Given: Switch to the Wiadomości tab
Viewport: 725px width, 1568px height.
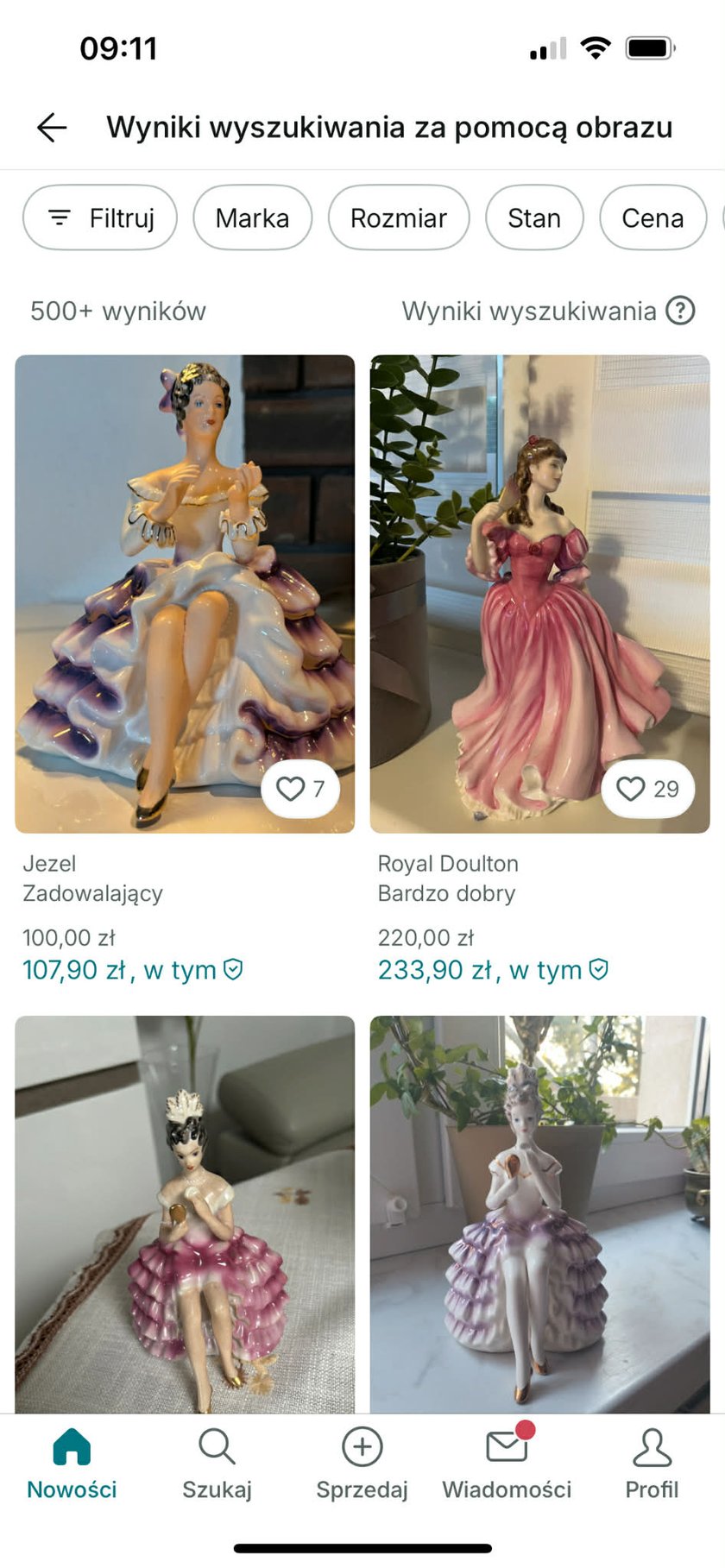Looking at the screenshot, I should click(x=507, y=1458).
